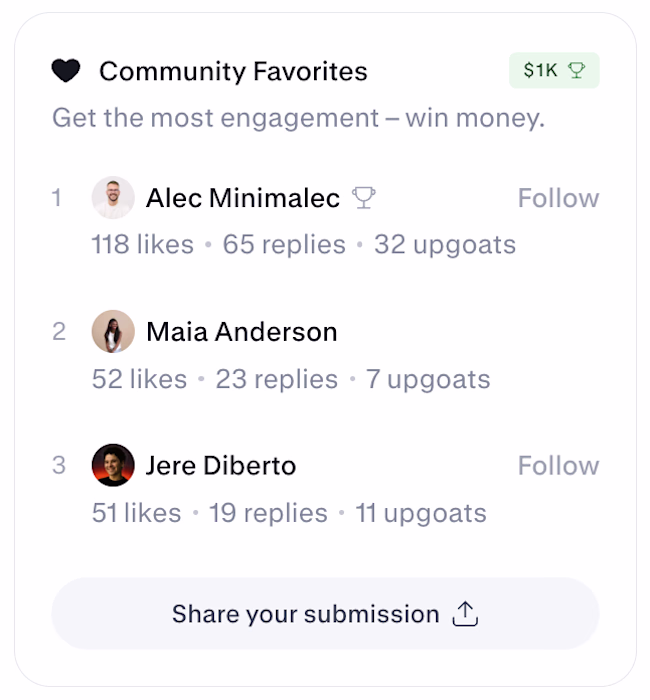Open Jere Diberto's profile

220,466
